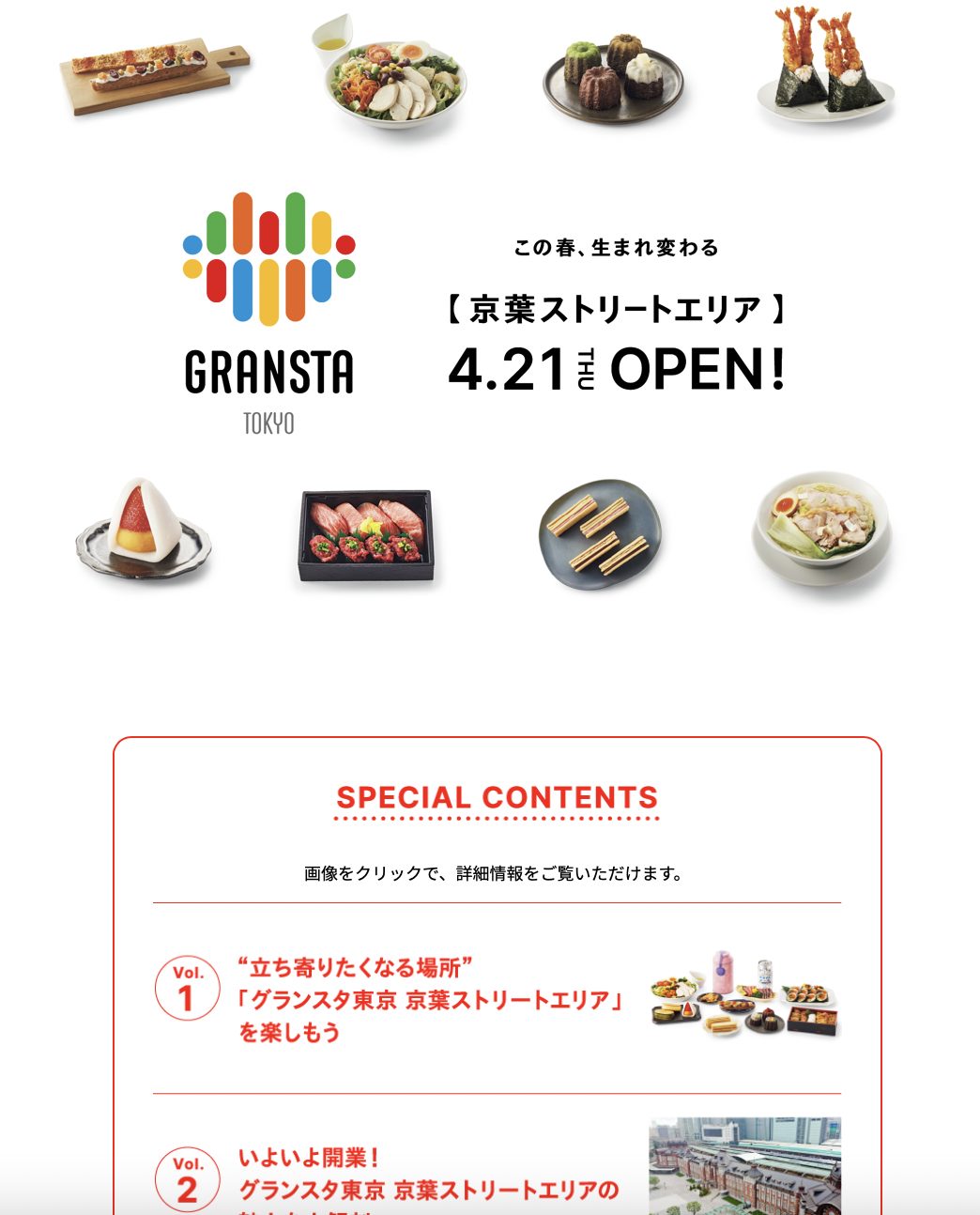Open the Vol. 2 Tokyo Station image
Image resolution: width=980 pixels, height=1215 pixels.
pyautogui.click(x=745, y=1166)
